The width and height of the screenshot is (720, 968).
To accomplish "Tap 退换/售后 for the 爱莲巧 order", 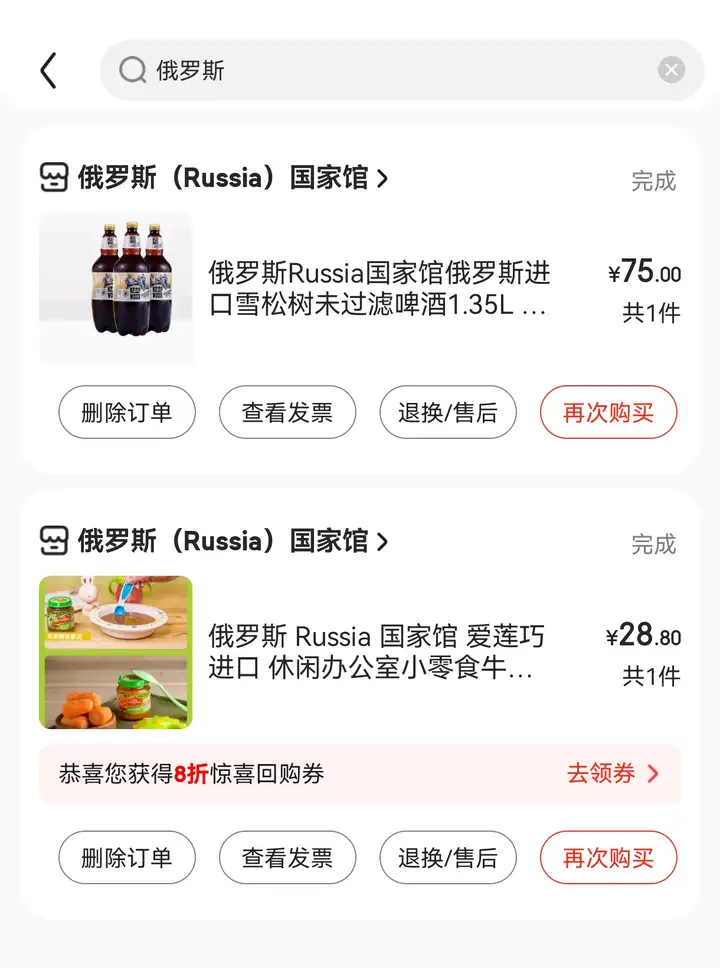I will [x=448, y=857].
